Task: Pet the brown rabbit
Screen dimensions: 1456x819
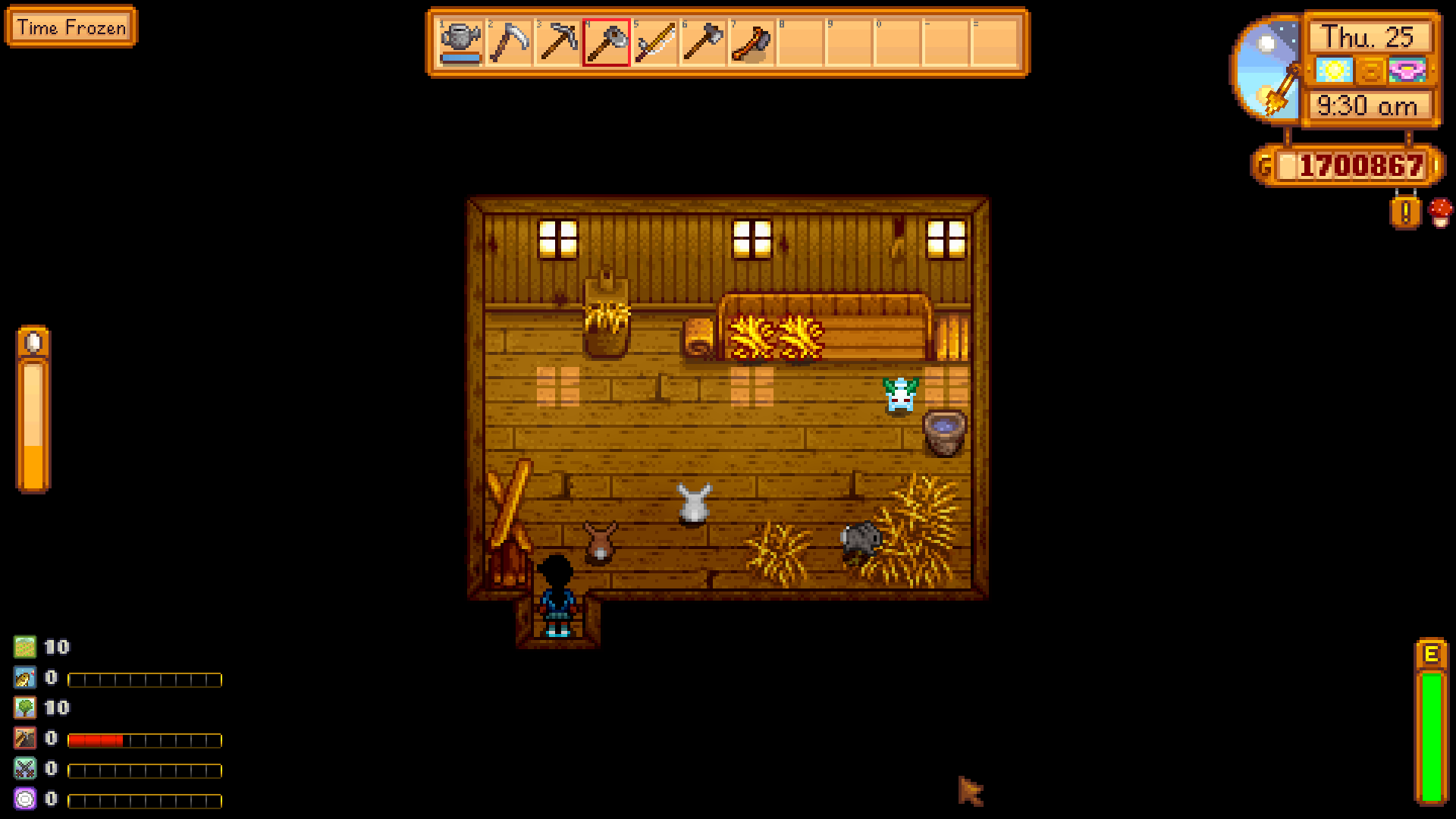Action: (x=600, y=542)
